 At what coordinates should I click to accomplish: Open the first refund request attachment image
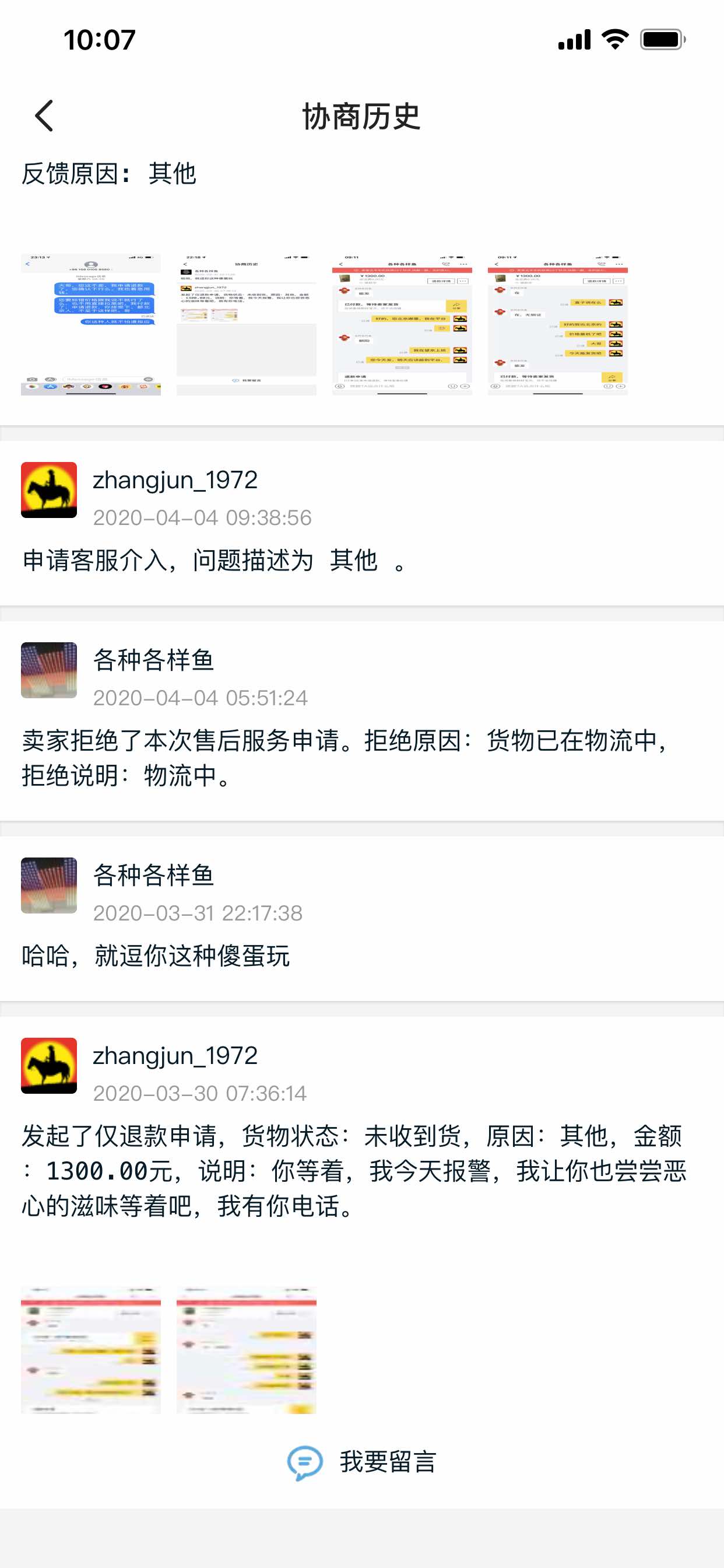(91, 1350)
